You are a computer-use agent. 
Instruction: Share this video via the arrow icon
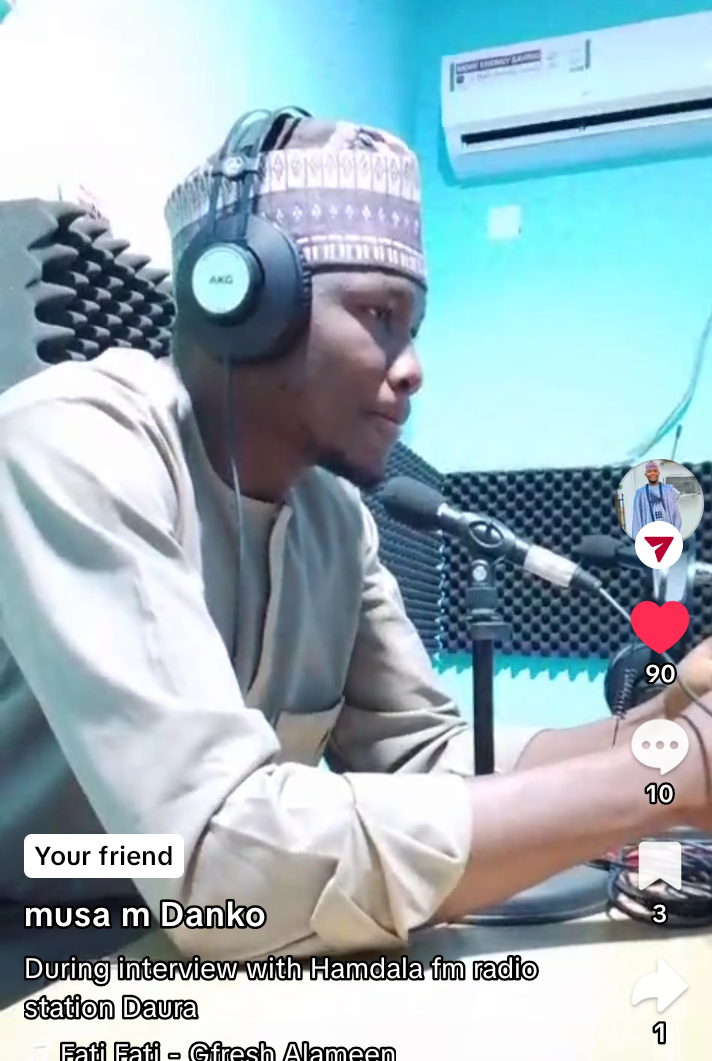pos(660,988)
